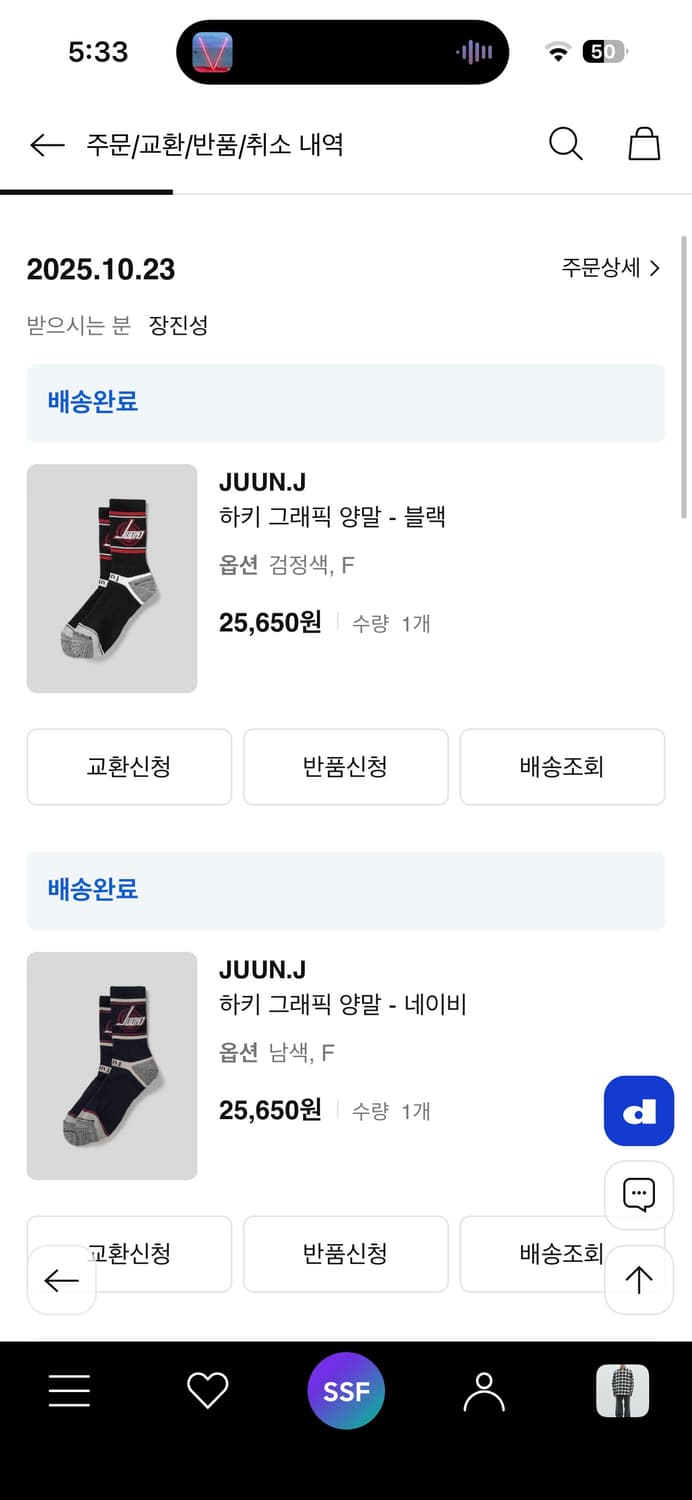Open the shopping bag
Screen dimensions: 692x1500
644,144
